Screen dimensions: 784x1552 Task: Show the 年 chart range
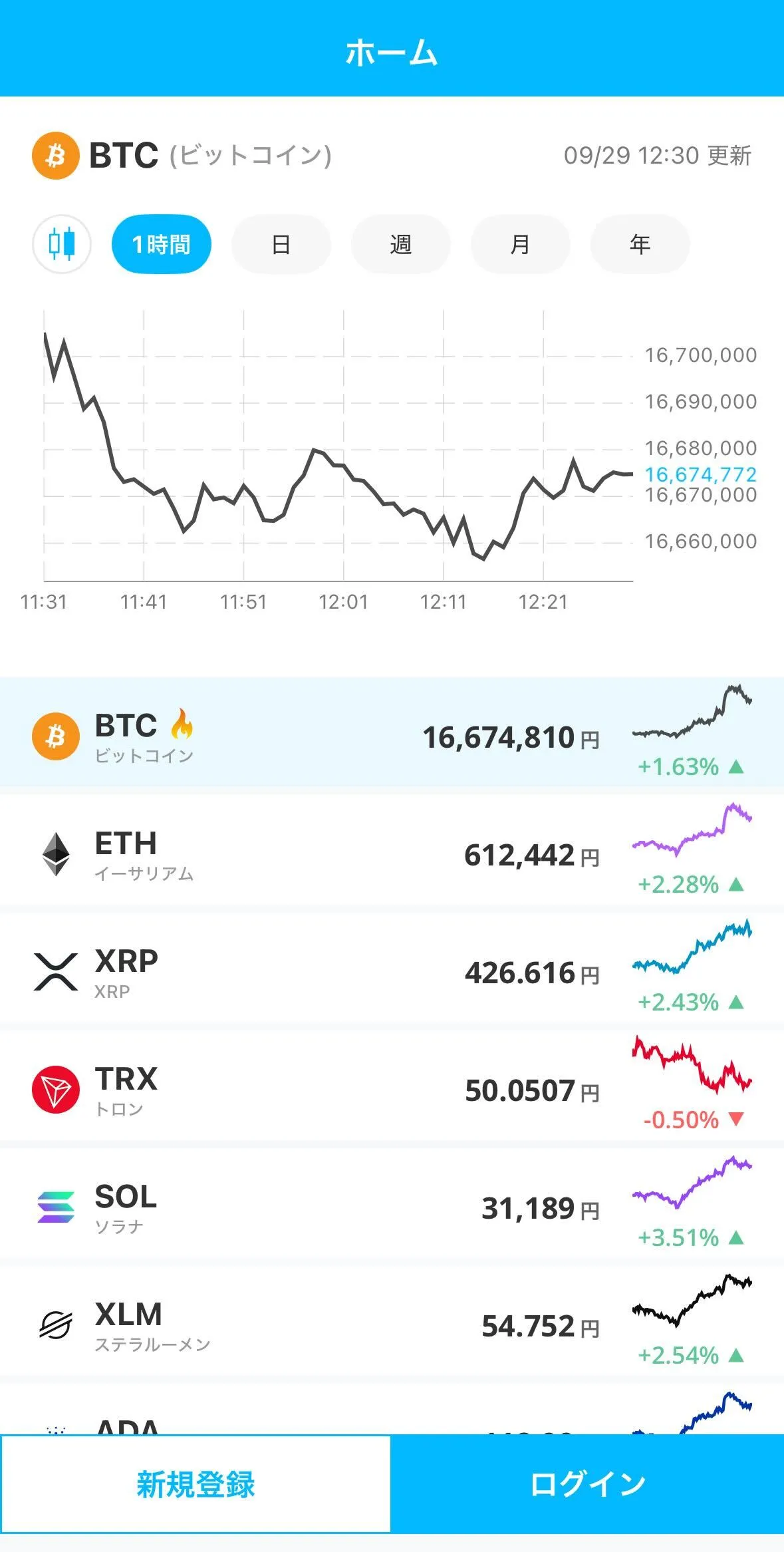pos(640,244)
